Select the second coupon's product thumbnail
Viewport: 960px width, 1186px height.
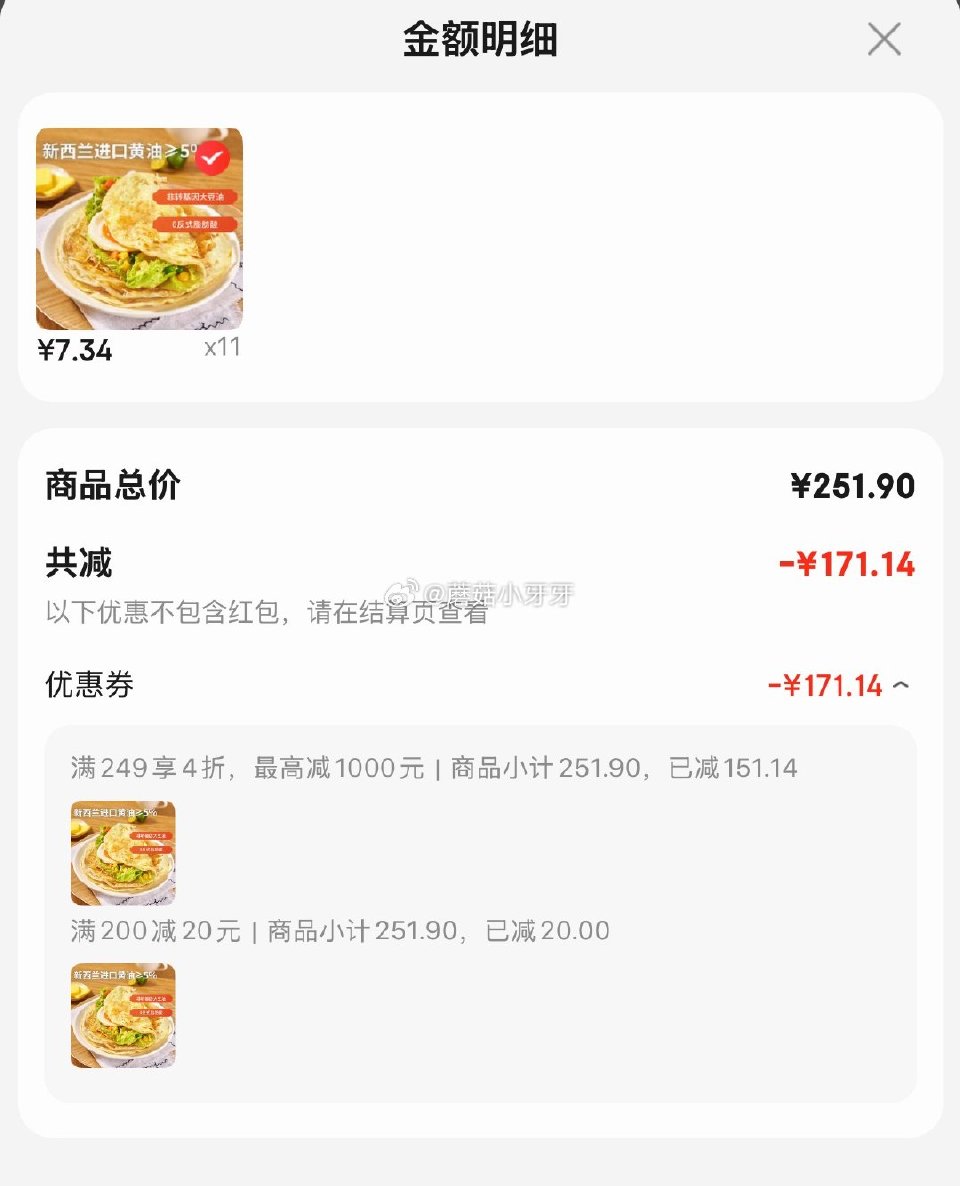122,1016
